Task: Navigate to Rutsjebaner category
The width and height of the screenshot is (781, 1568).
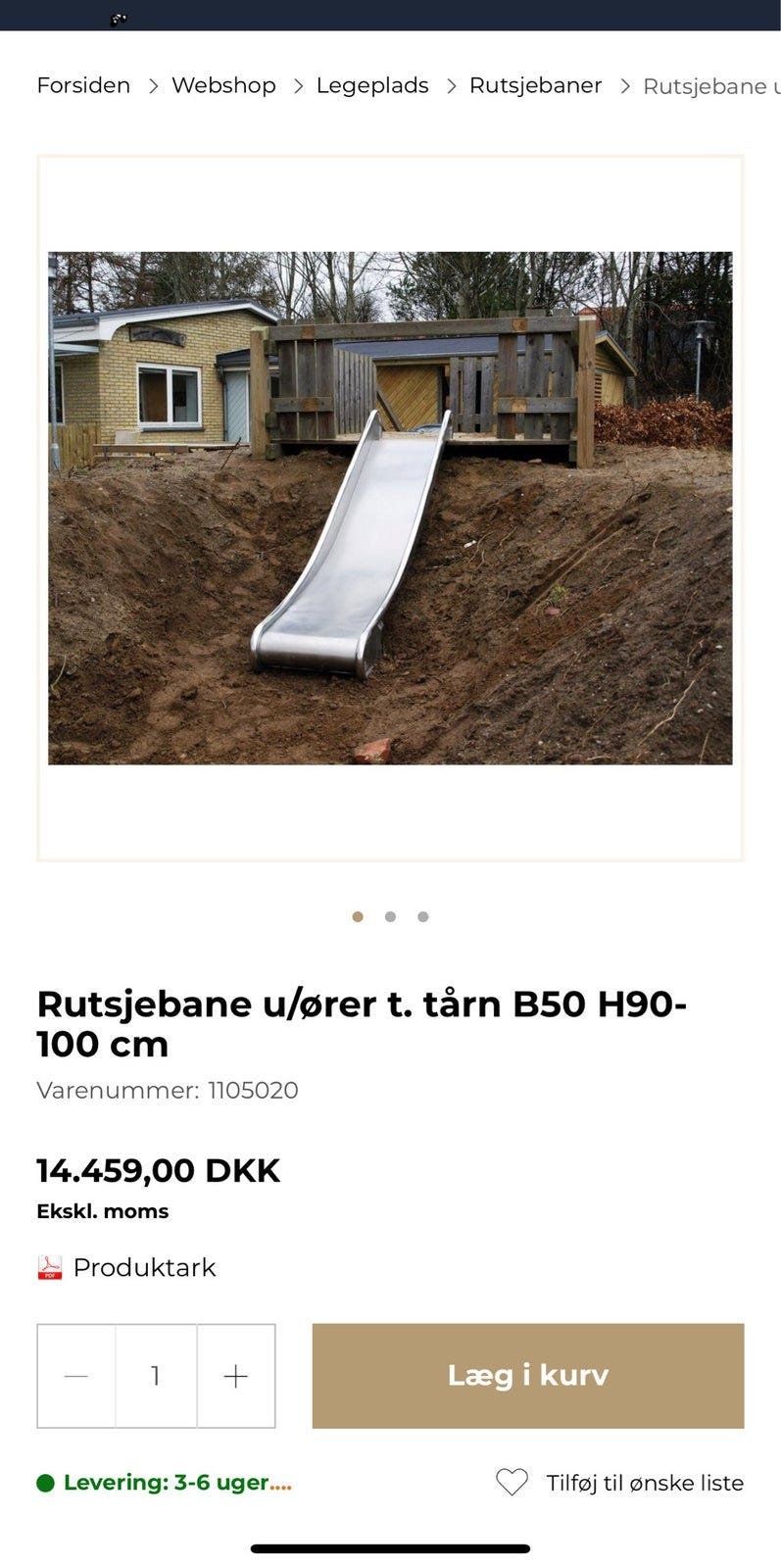Action: point(535,85)
